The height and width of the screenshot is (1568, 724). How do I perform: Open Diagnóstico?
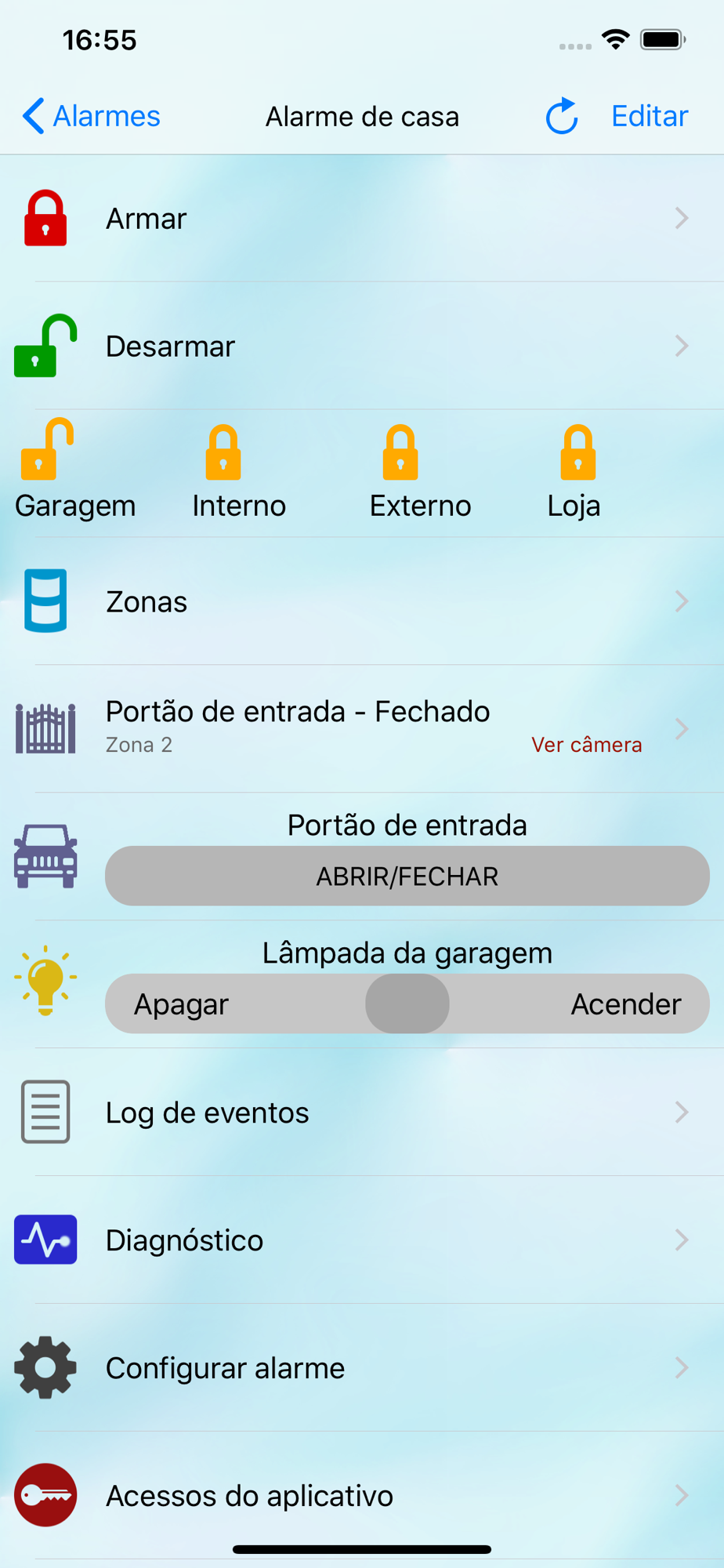click(x=362, y=1240)
